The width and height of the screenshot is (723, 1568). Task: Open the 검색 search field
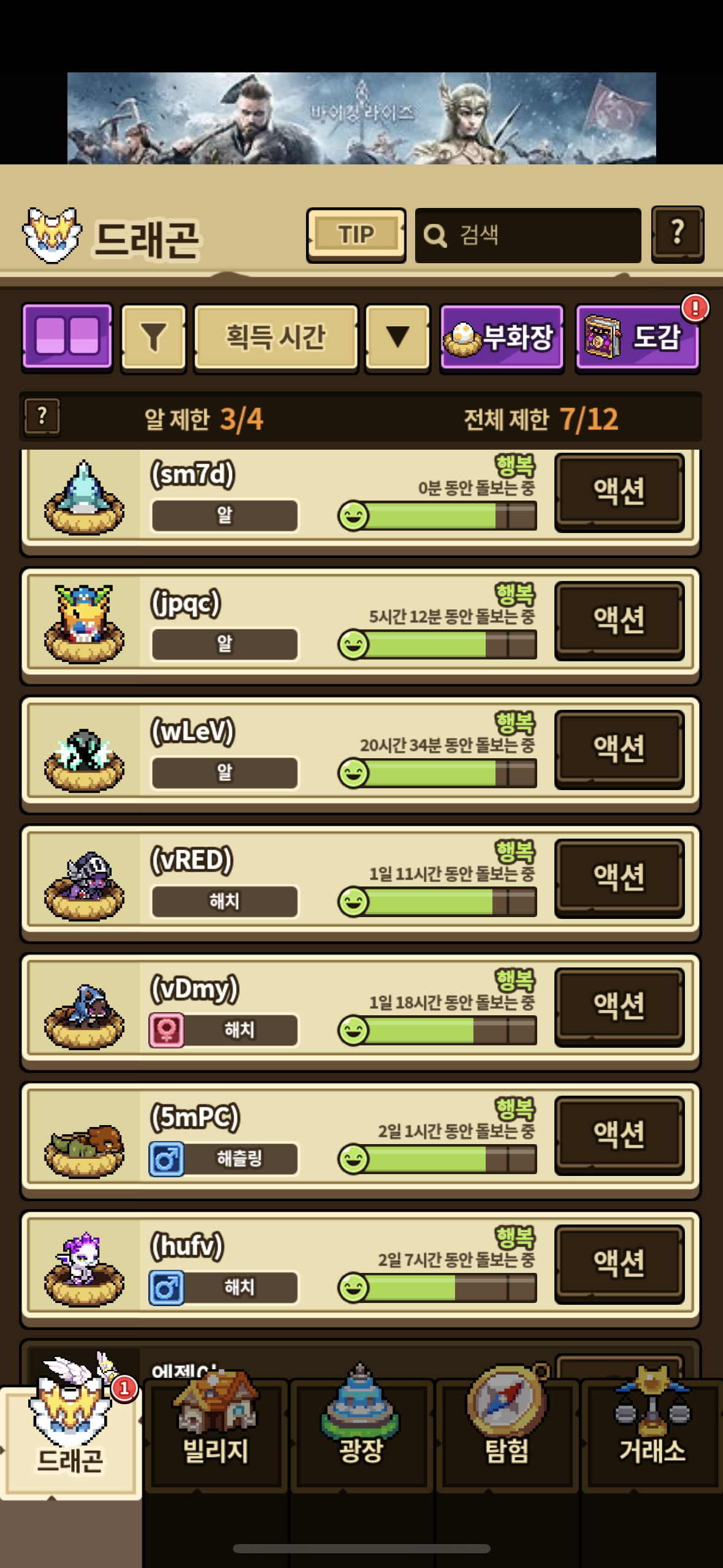pos(527,235)
